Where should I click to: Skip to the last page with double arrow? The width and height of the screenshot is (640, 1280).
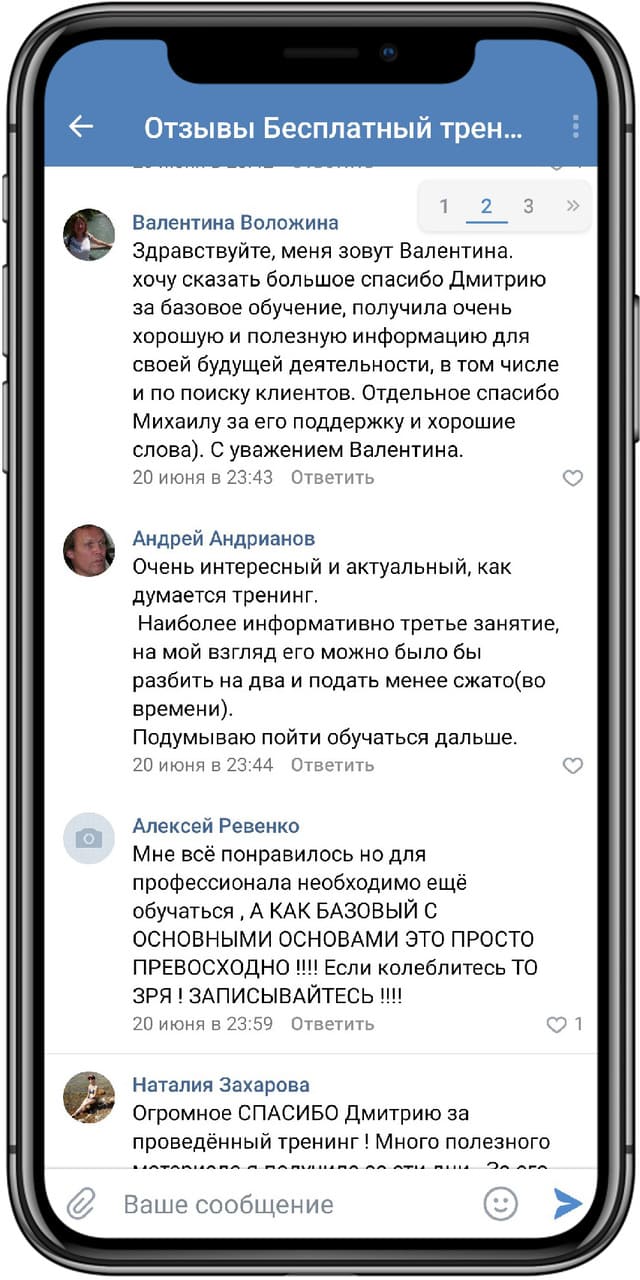click(x=572, y=206)
